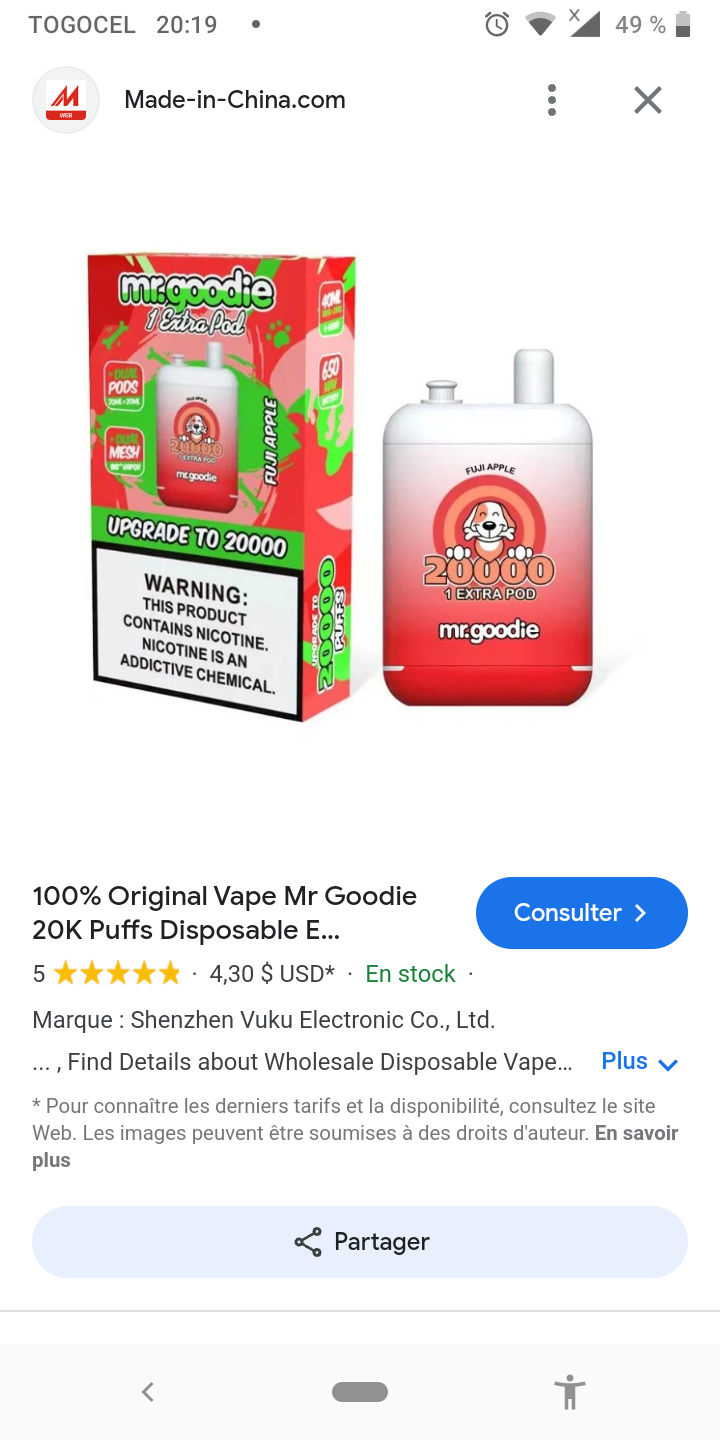Share this product via Partager
Viewport: 720px width, 1440px height.
[x=360, y=1242]
